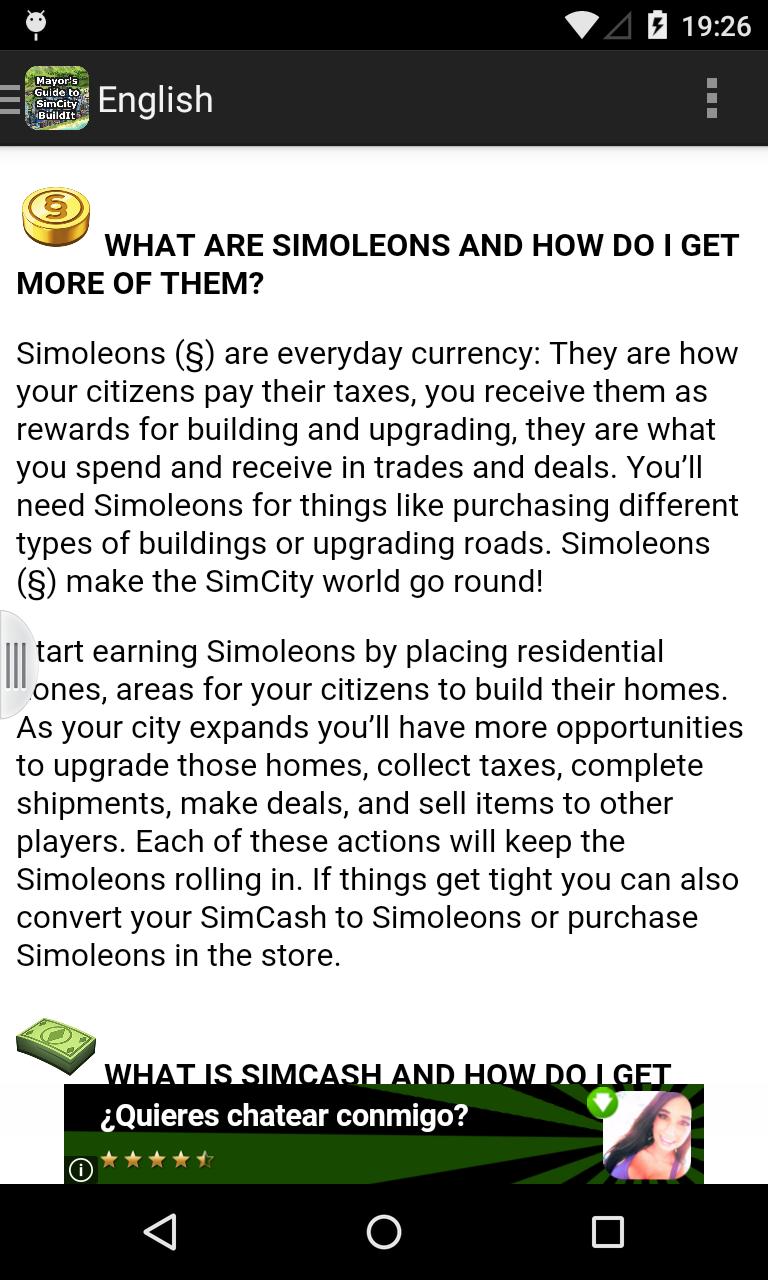Viewport: 768px width, 1280px height.
Task: Tap the star rating in the ad banner
Action: pyautogui.click(x=155, y=1158)
